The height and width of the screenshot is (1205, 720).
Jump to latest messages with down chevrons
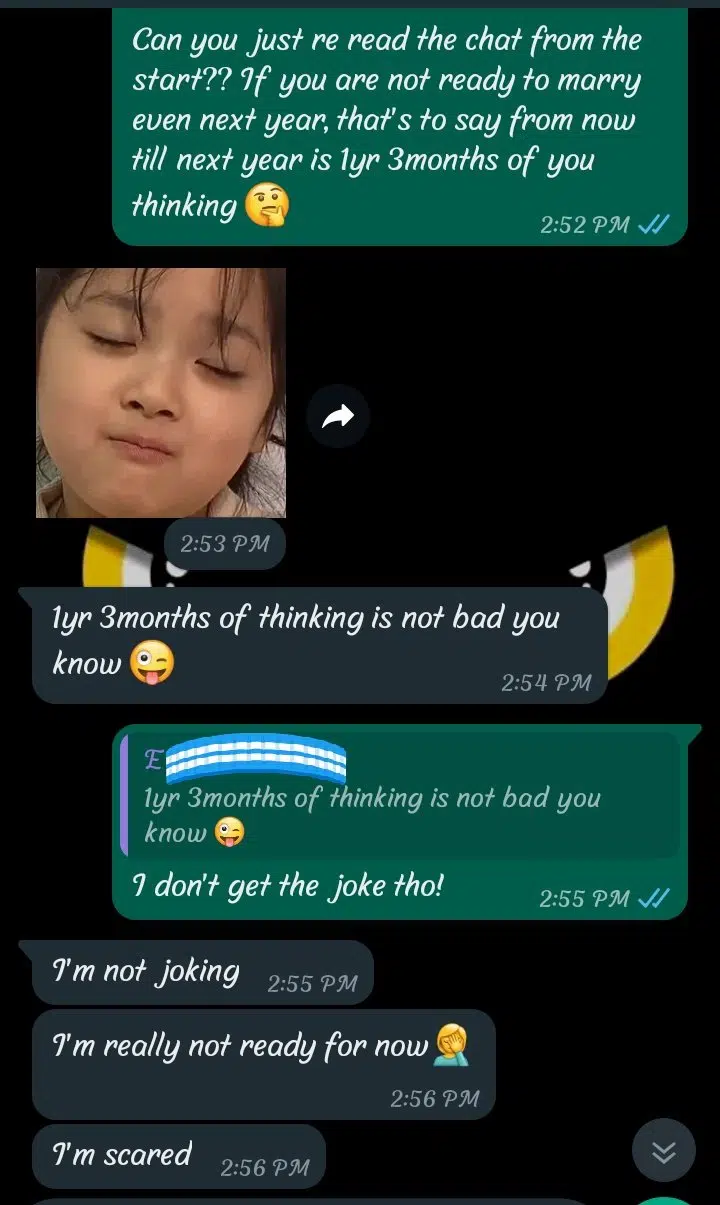664,1152
